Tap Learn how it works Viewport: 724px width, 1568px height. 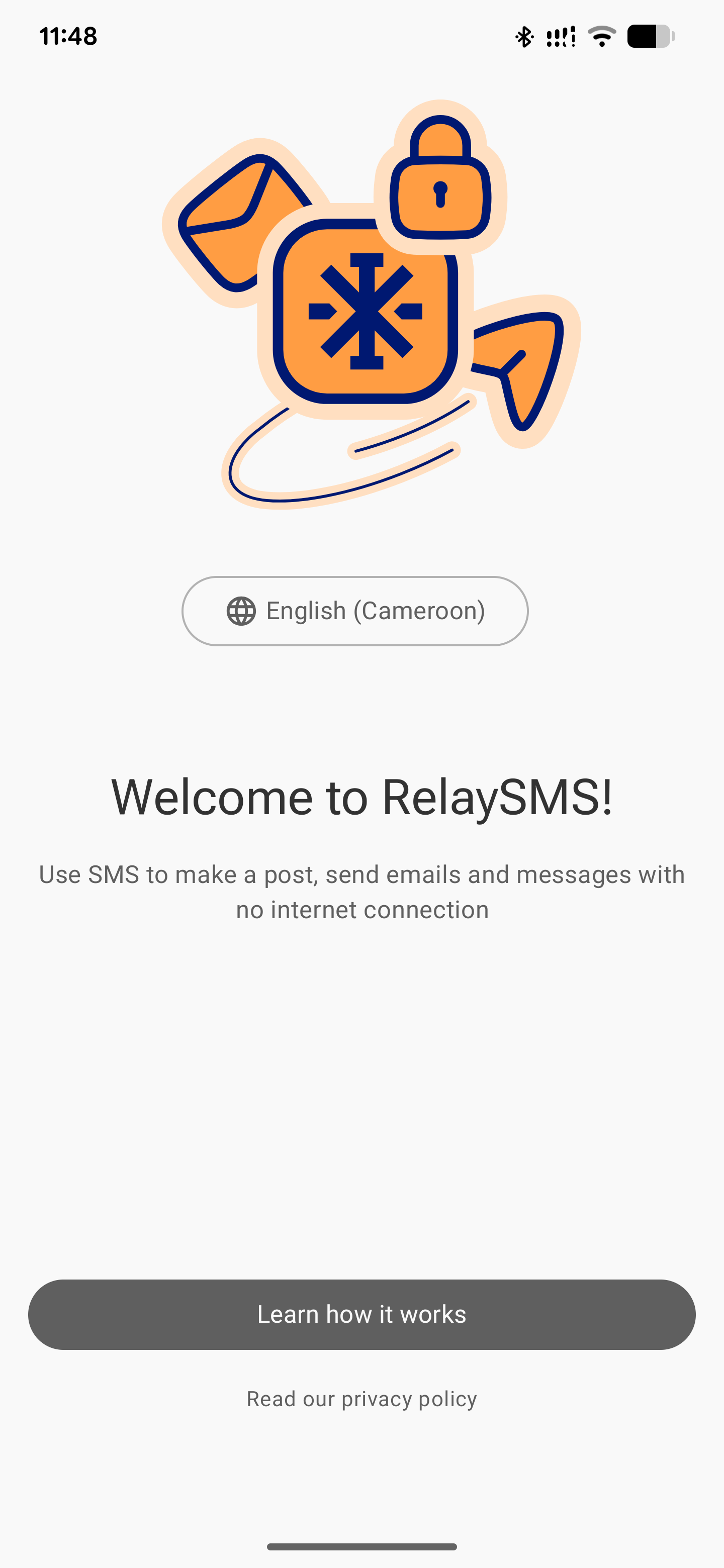[x=361, y=1314]
